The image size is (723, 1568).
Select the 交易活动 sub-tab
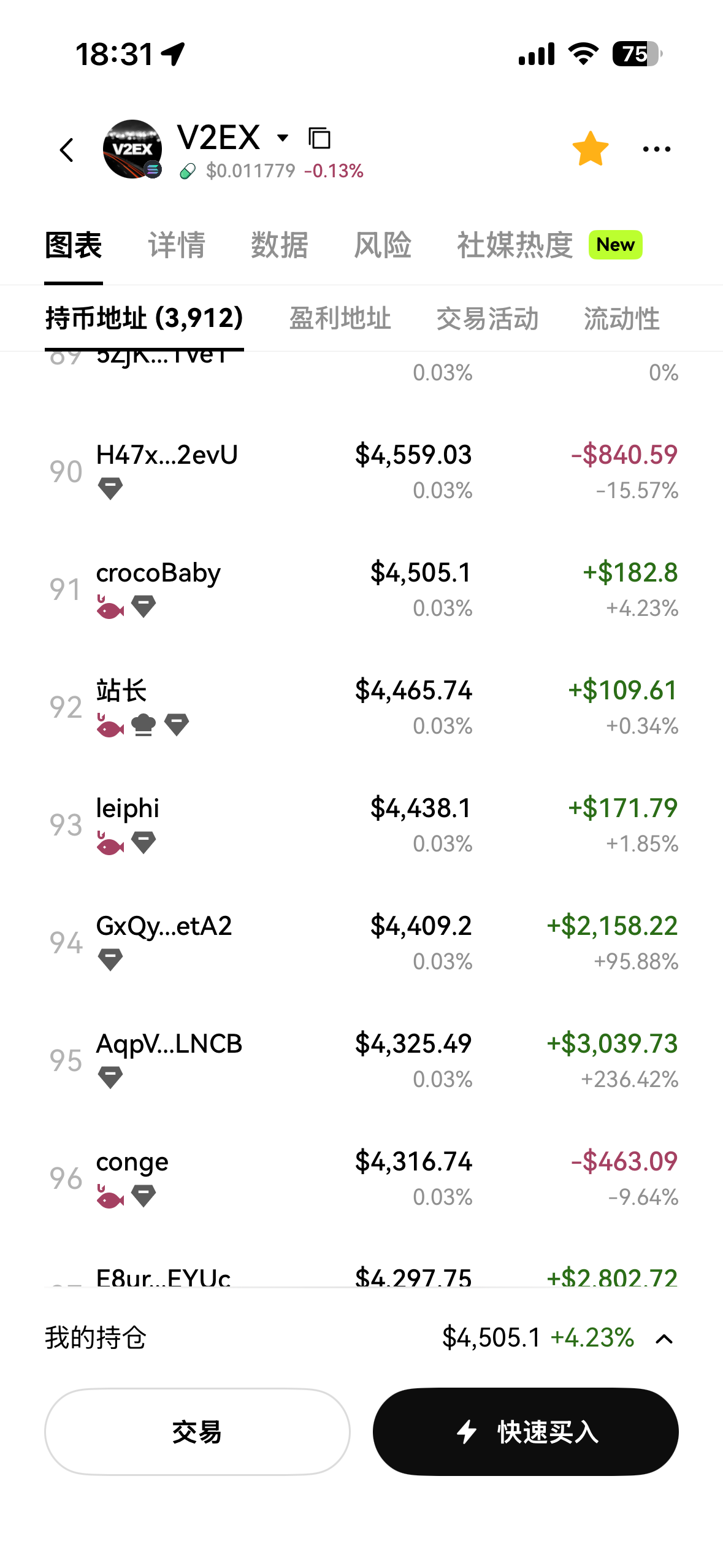(x=488, y=318)
